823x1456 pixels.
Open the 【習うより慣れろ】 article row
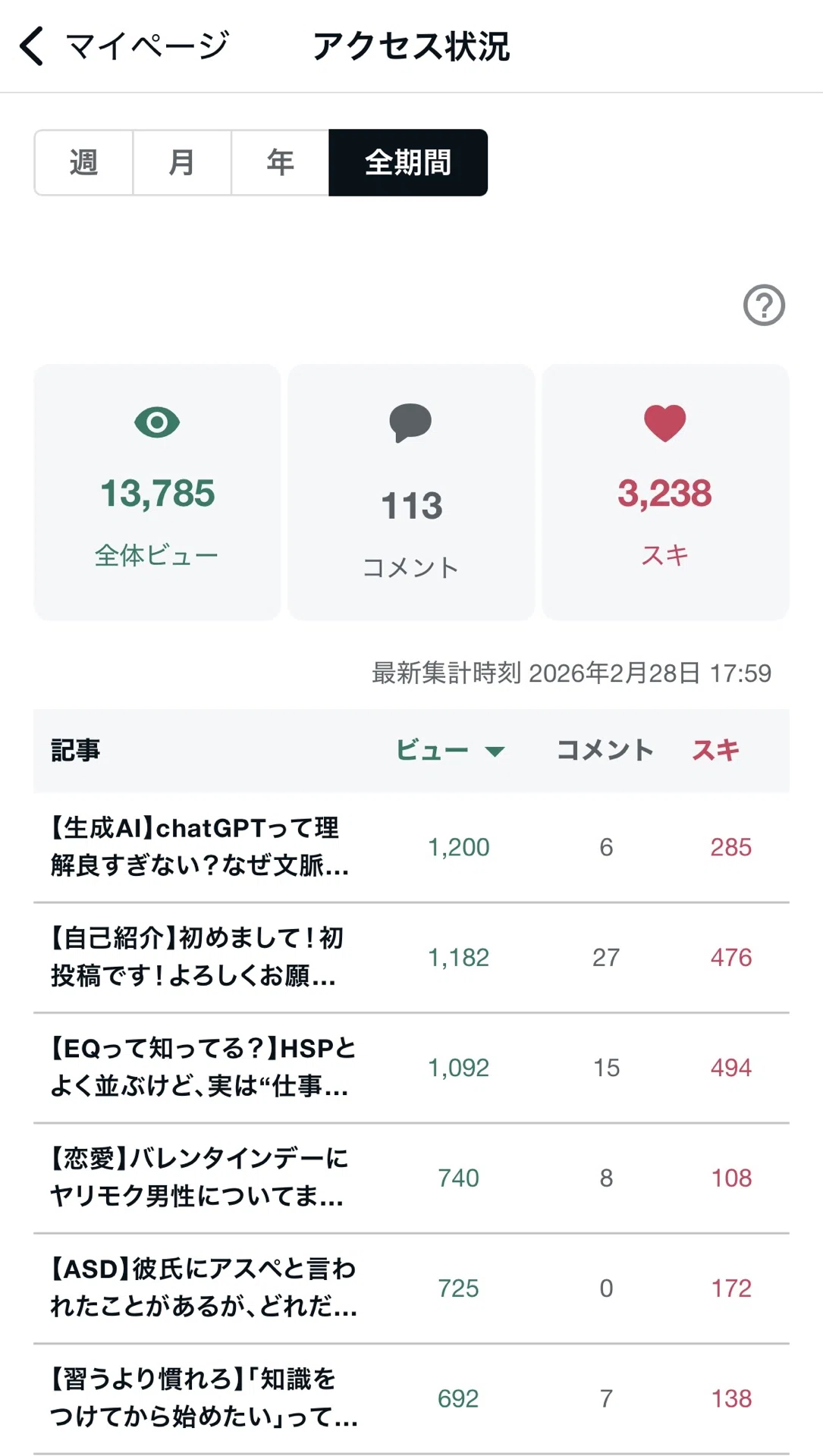coord(411,1398)
